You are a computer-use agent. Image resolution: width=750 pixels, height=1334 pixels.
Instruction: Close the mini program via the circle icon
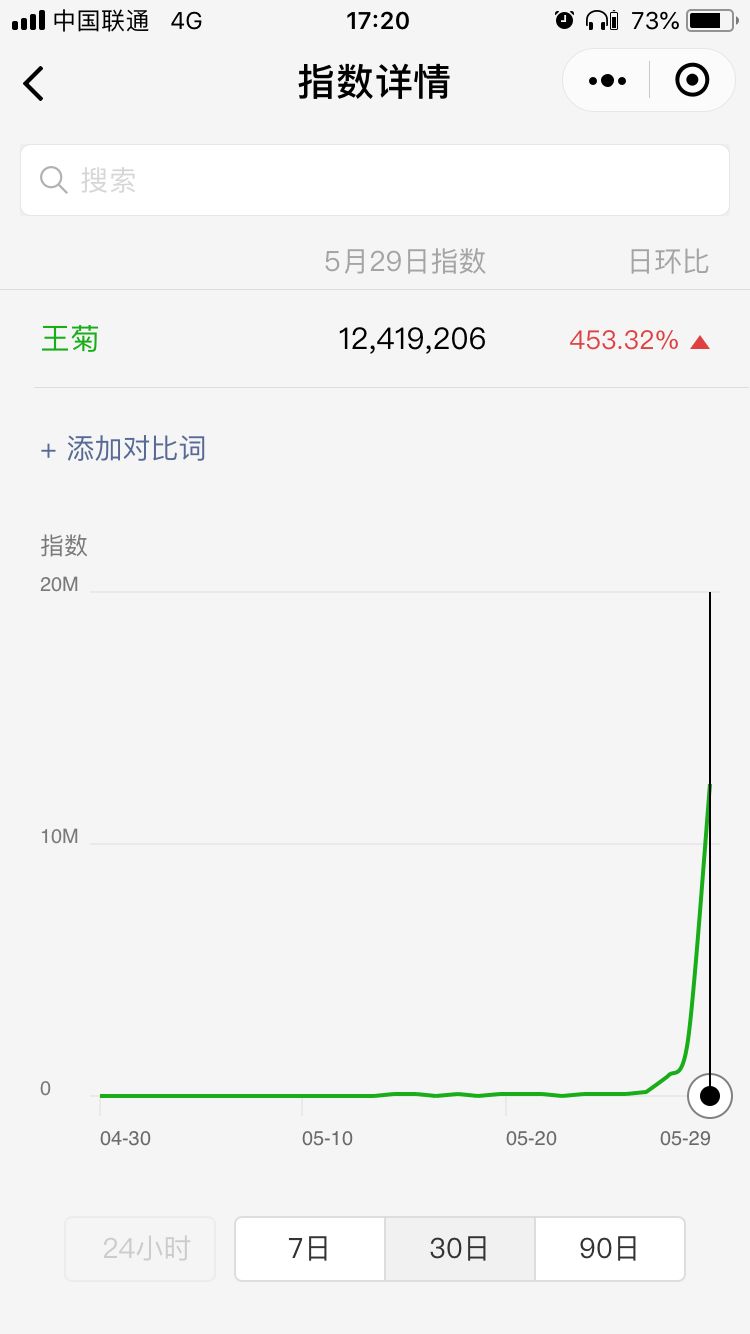692,80
